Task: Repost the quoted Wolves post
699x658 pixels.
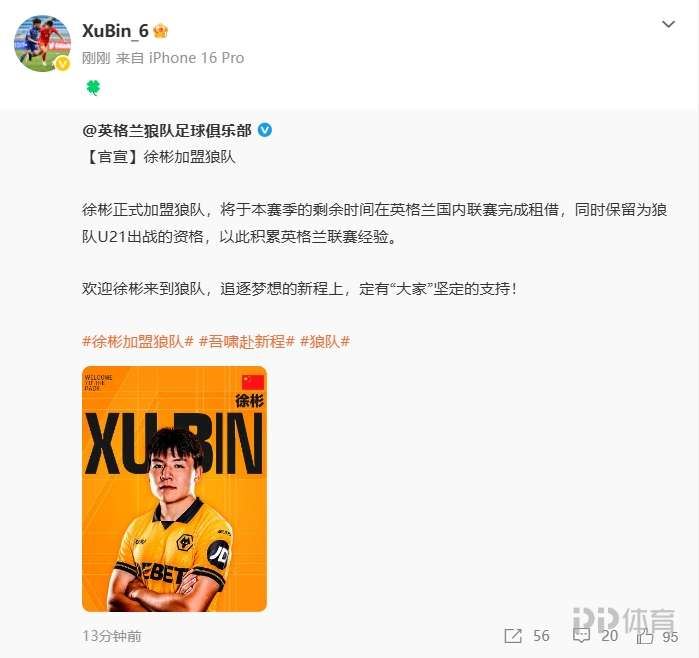Action: [526, 636]
